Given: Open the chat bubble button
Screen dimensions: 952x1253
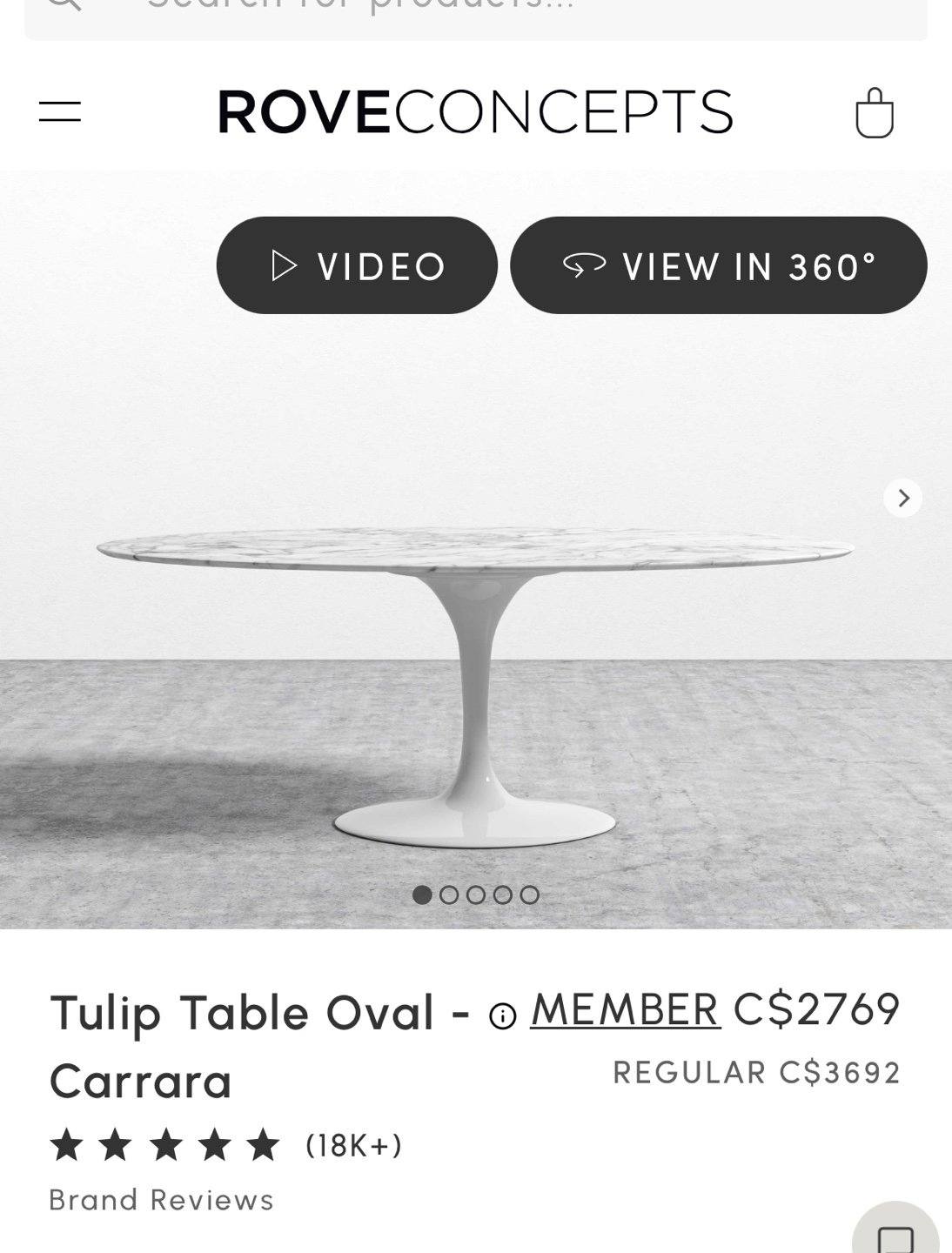Looking at the screenshot, I should 895,1236.
